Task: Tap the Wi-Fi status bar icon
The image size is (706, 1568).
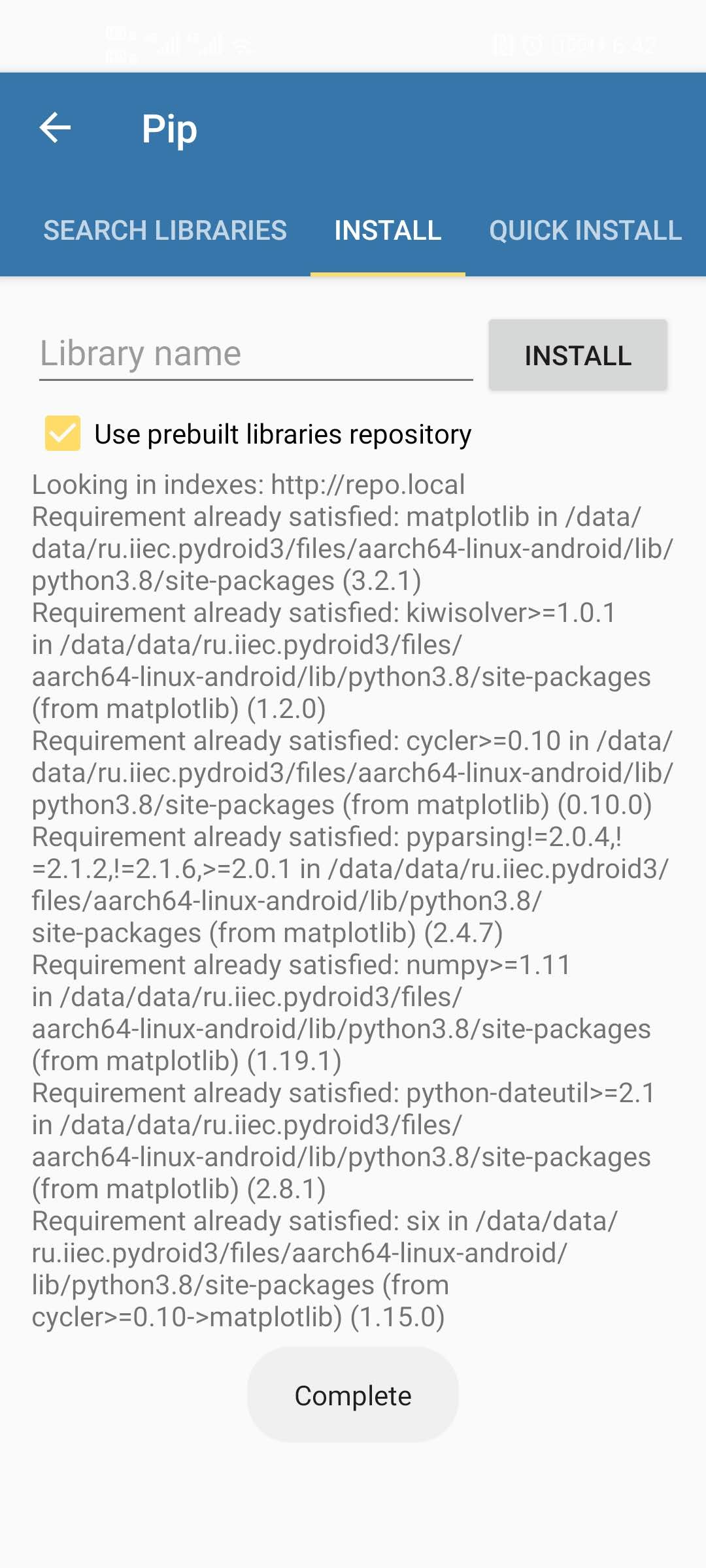Action: (x=242, y=43)
